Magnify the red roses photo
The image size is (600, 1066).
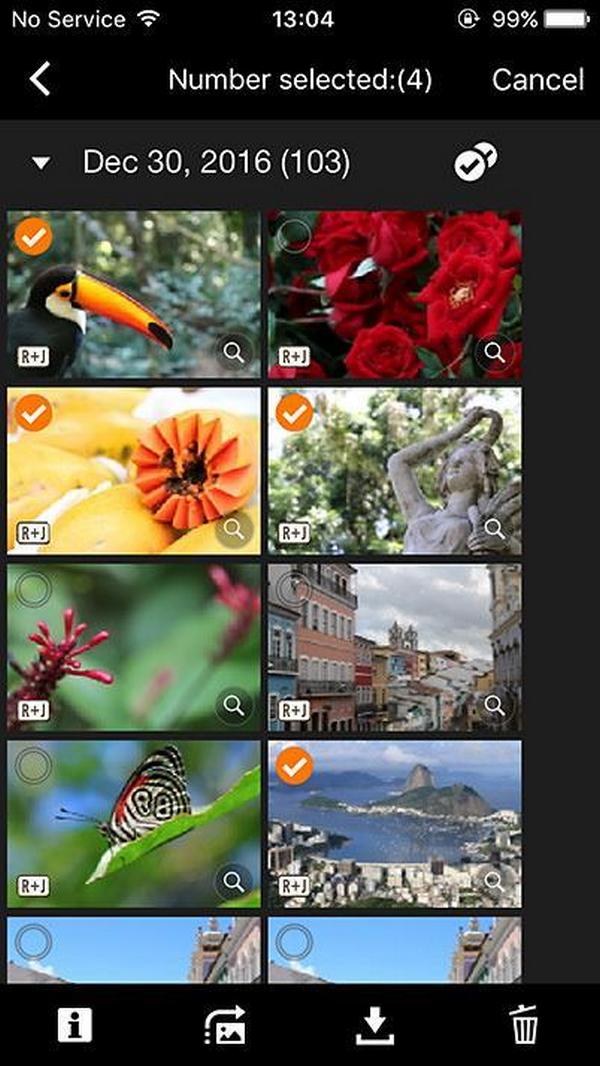coord(494,352)
